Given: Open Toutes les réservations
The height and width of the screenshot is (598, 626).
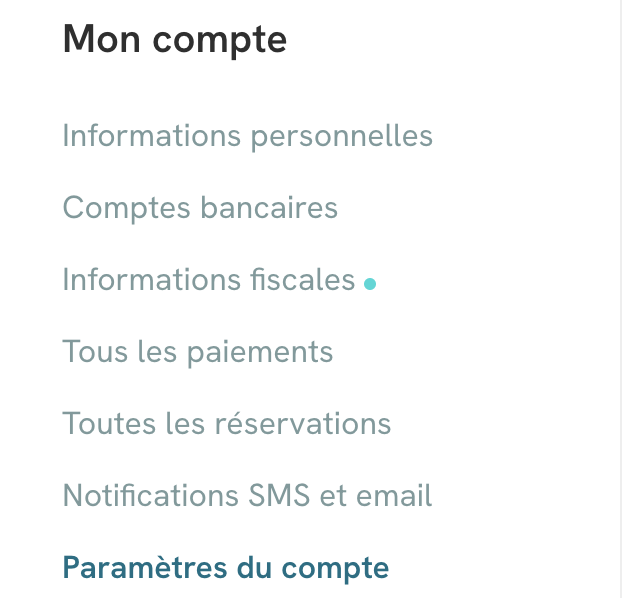Looking at the screenshot, I should (x=226, y=424).
